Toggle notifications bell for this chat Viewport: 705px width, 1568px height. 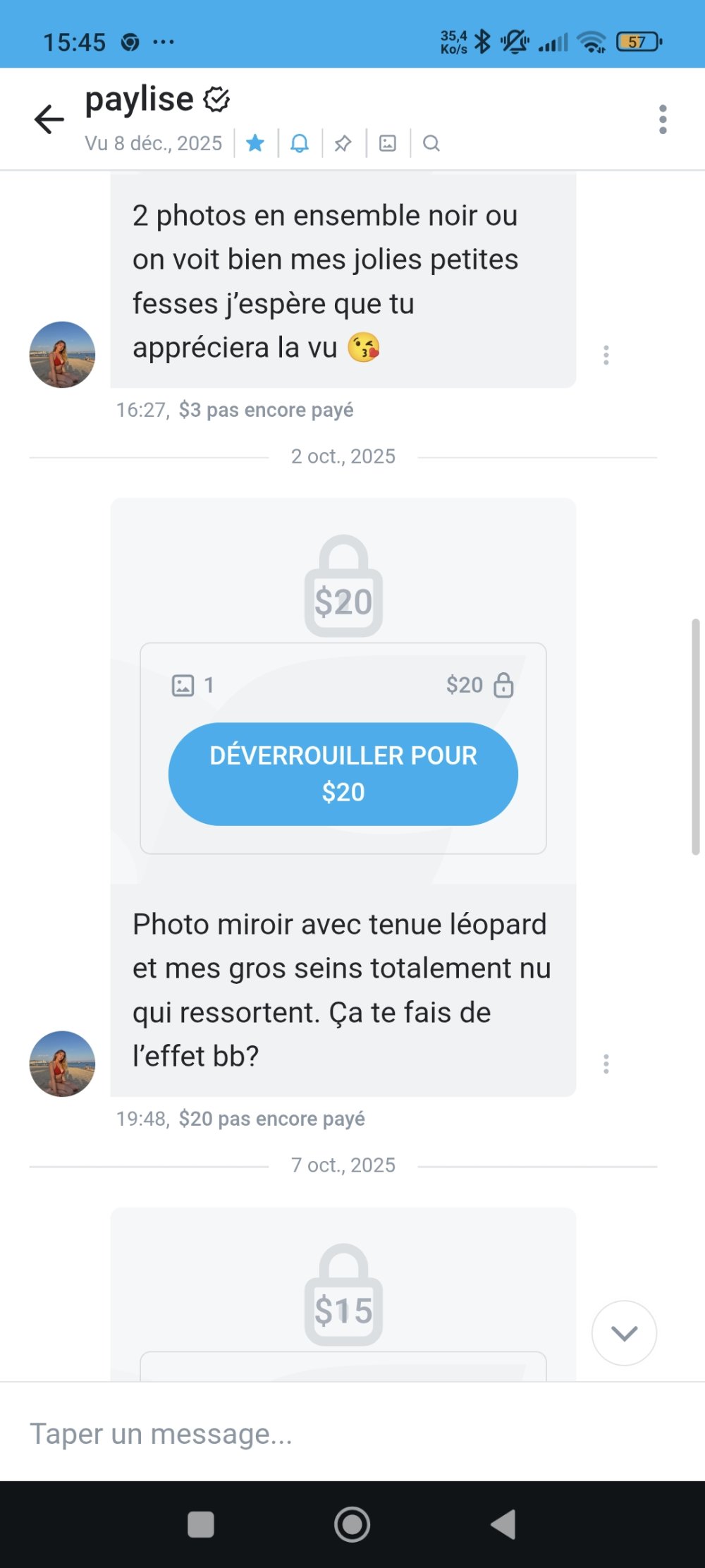[x=300, y=143]
